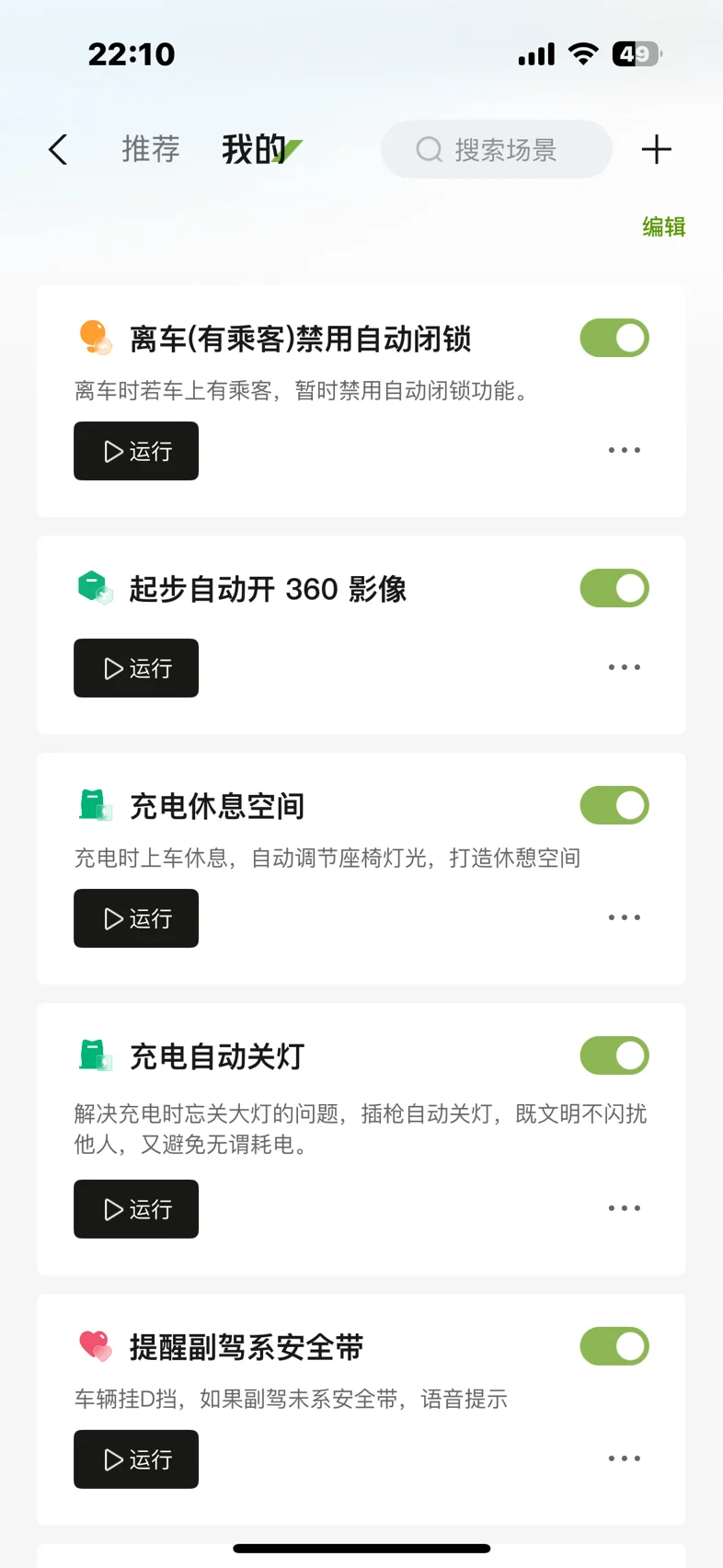The height and width of the screenshot is (1568, 723).
Task: Tap the 编辑 link
Action: coord(663,227)
